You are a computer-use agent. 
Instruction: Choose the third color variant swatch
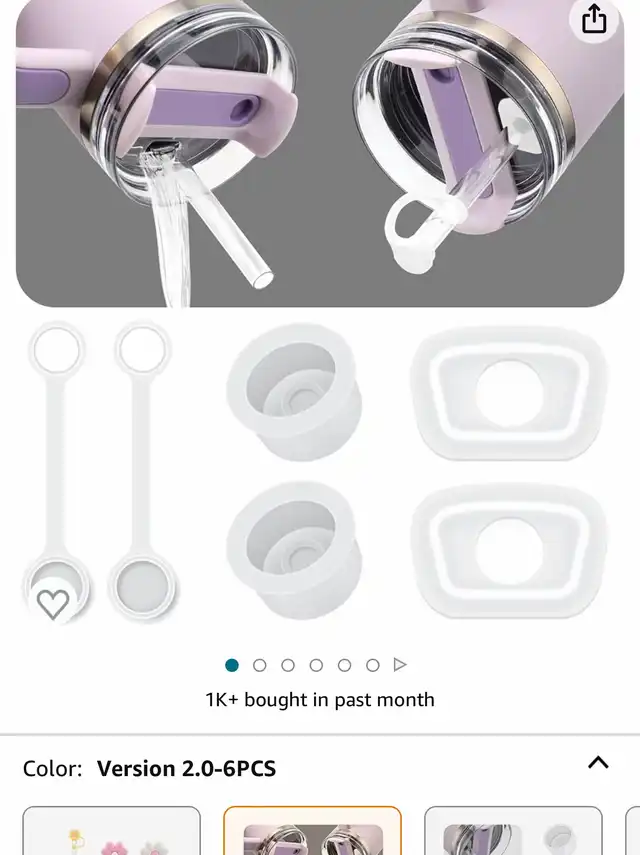pos(513,832)
